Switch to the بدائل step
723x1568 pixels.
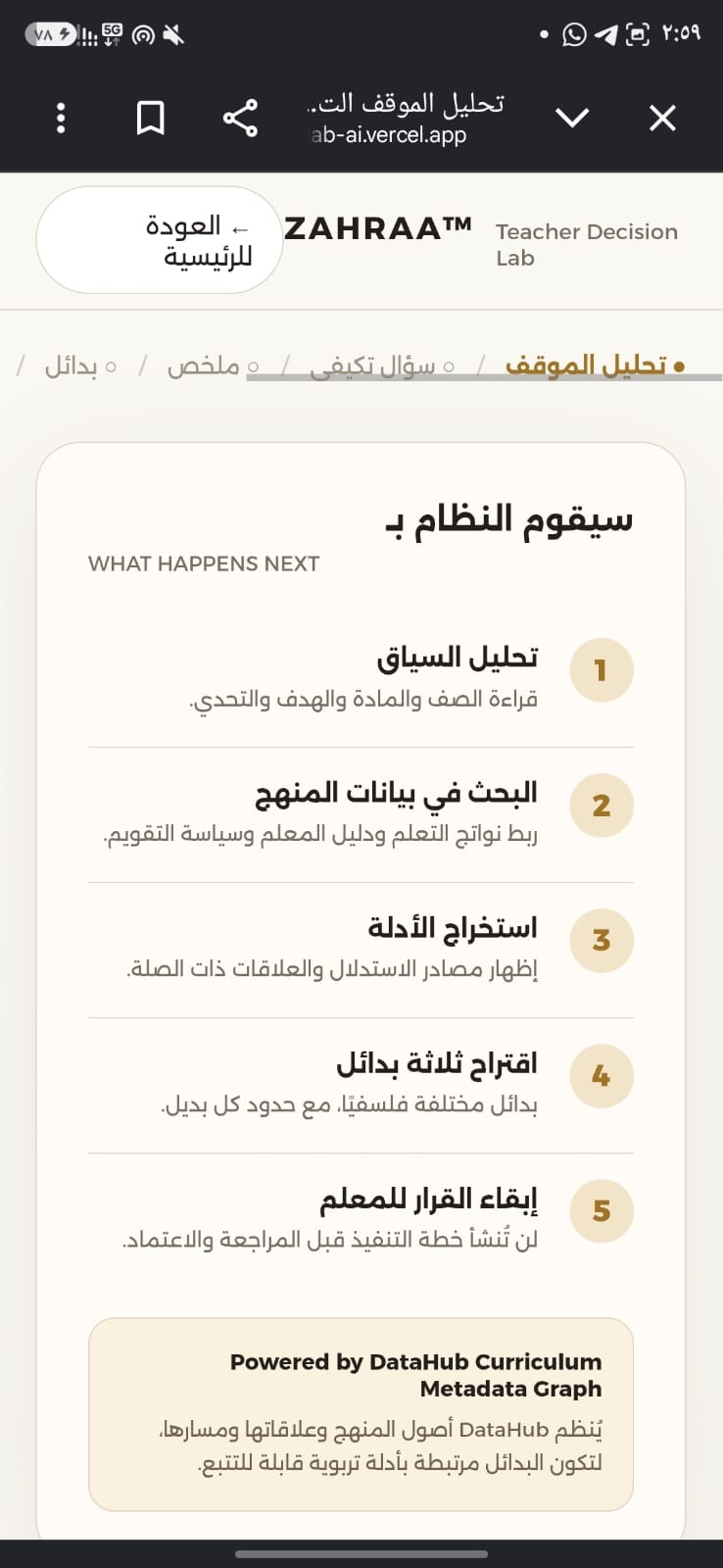[x=80, y=367]
